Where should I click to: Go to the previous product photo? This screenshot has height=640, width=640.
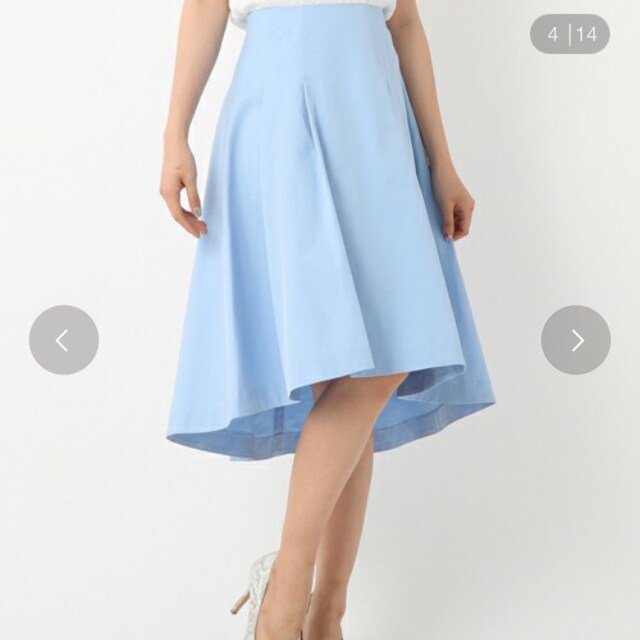pyautogui.click(x=63, y=340)
